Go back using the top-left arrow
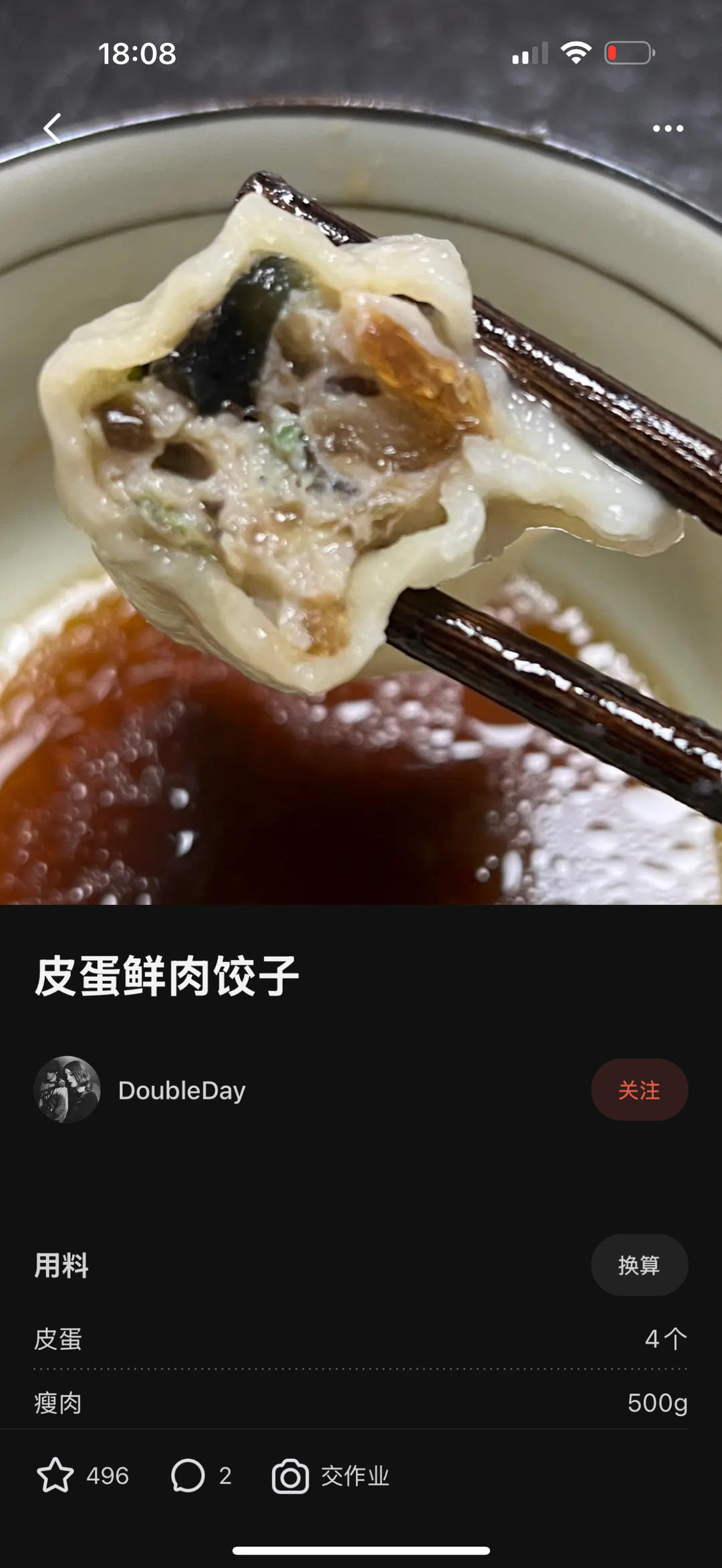722x1568 pixels. (52, 128)
